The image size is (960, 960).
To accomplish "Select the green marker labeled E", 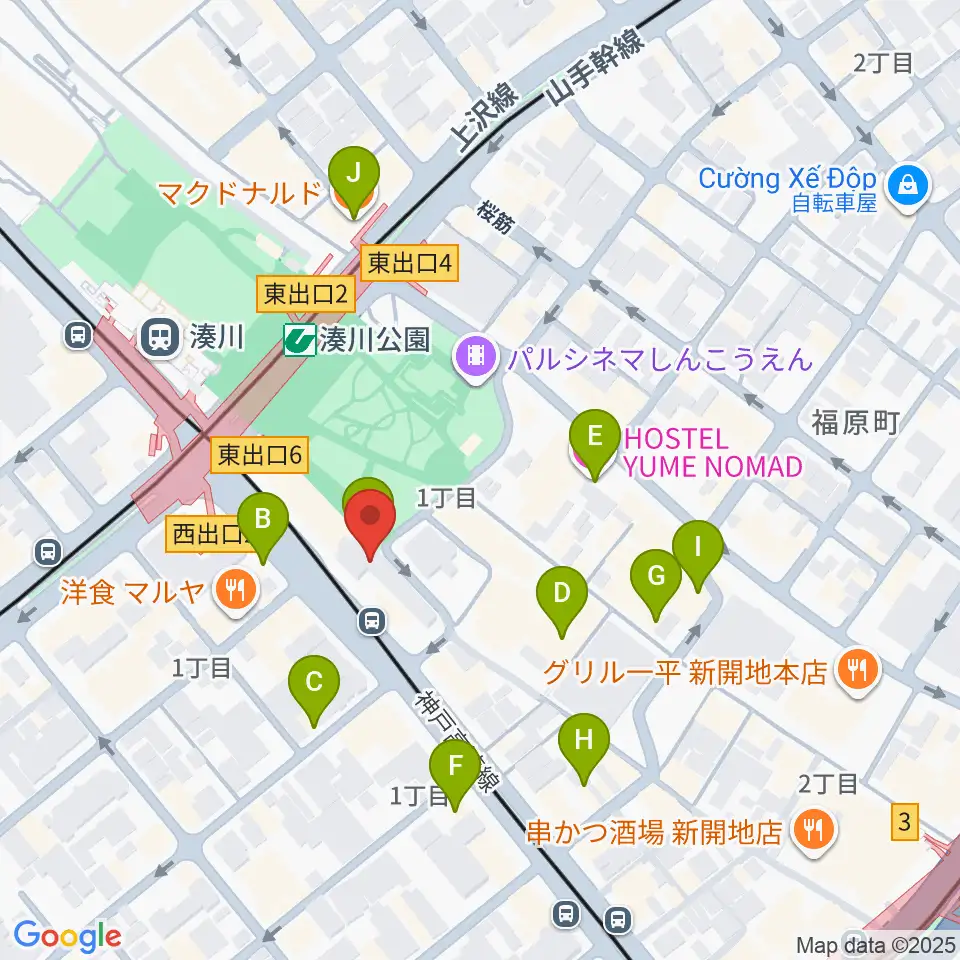I will point(595,437).
